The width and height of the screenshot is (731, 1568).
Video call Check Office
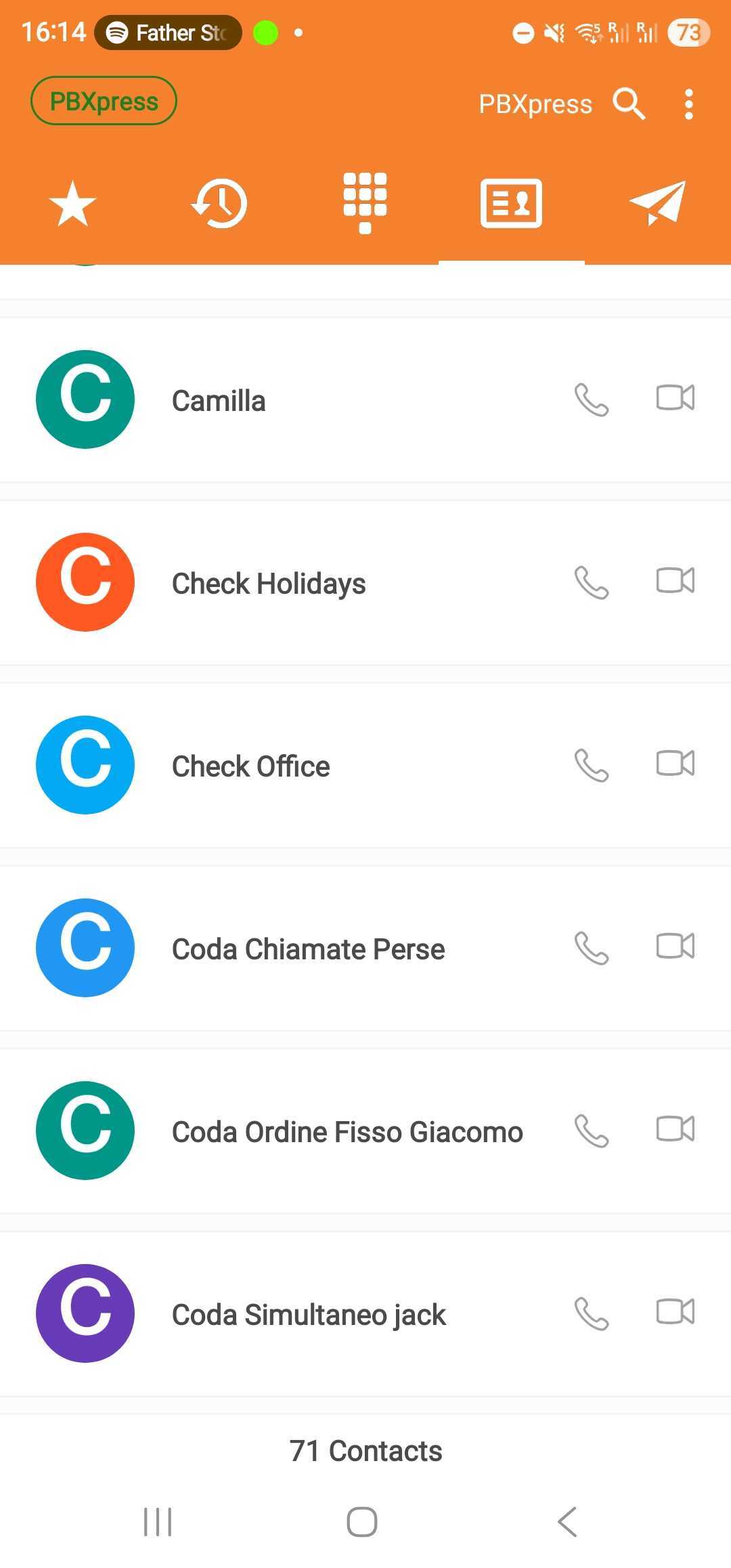[674, 764]
